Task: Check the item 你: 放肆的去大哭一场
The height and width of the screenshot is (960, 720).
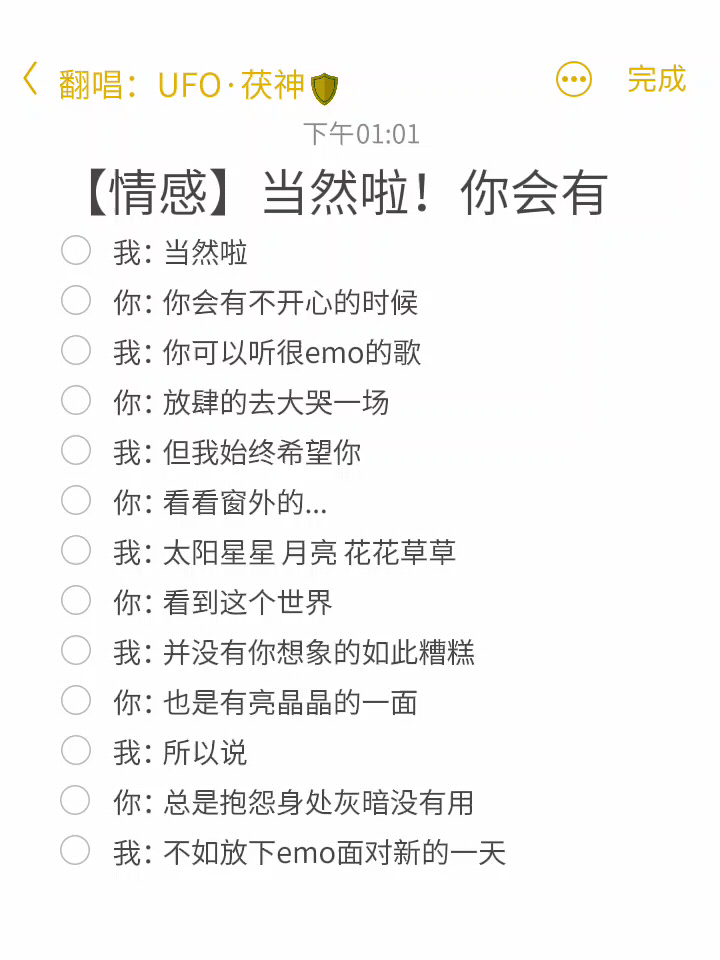Action: pyautogui.click(x=76, y=400)
